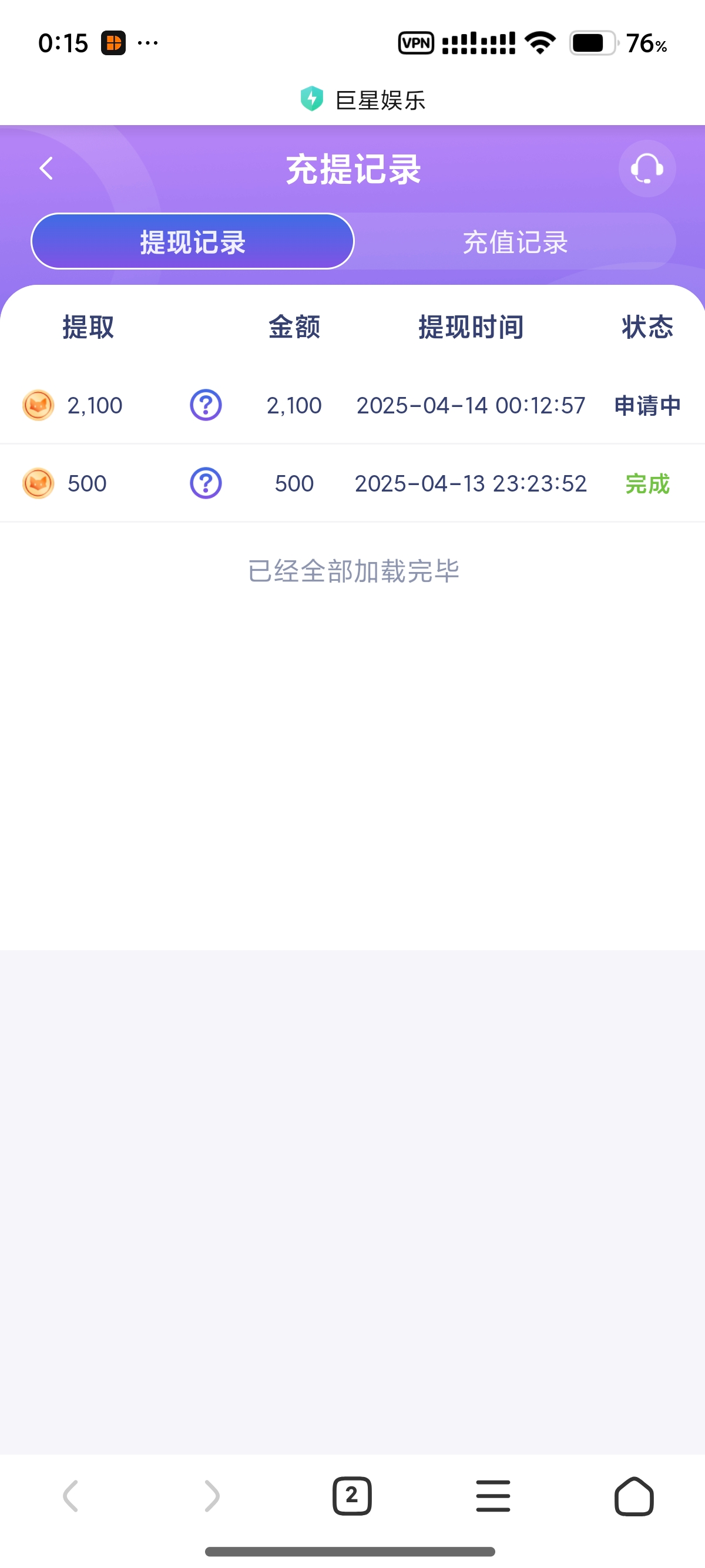Tap the orange app icon near clock

113,42
